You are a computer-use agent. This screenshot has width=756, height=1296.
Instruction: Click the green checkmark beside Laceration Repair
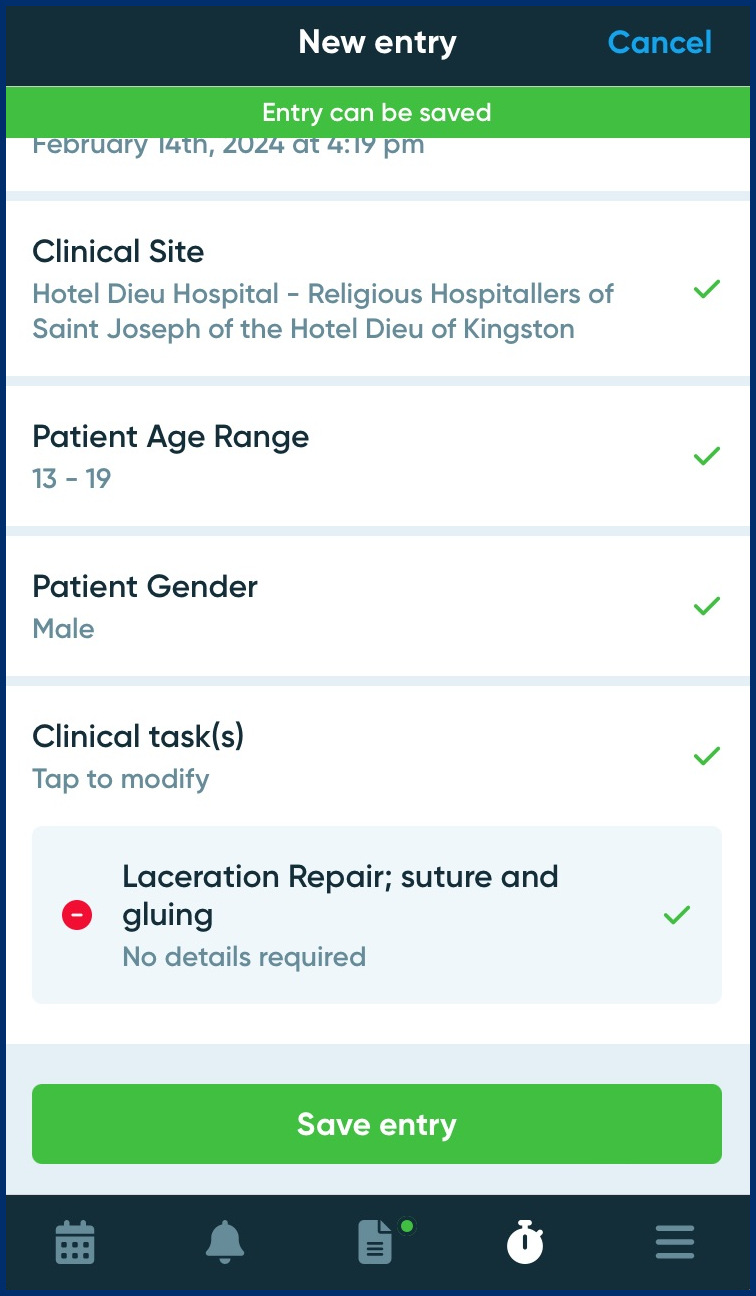(x=677, y=915)
